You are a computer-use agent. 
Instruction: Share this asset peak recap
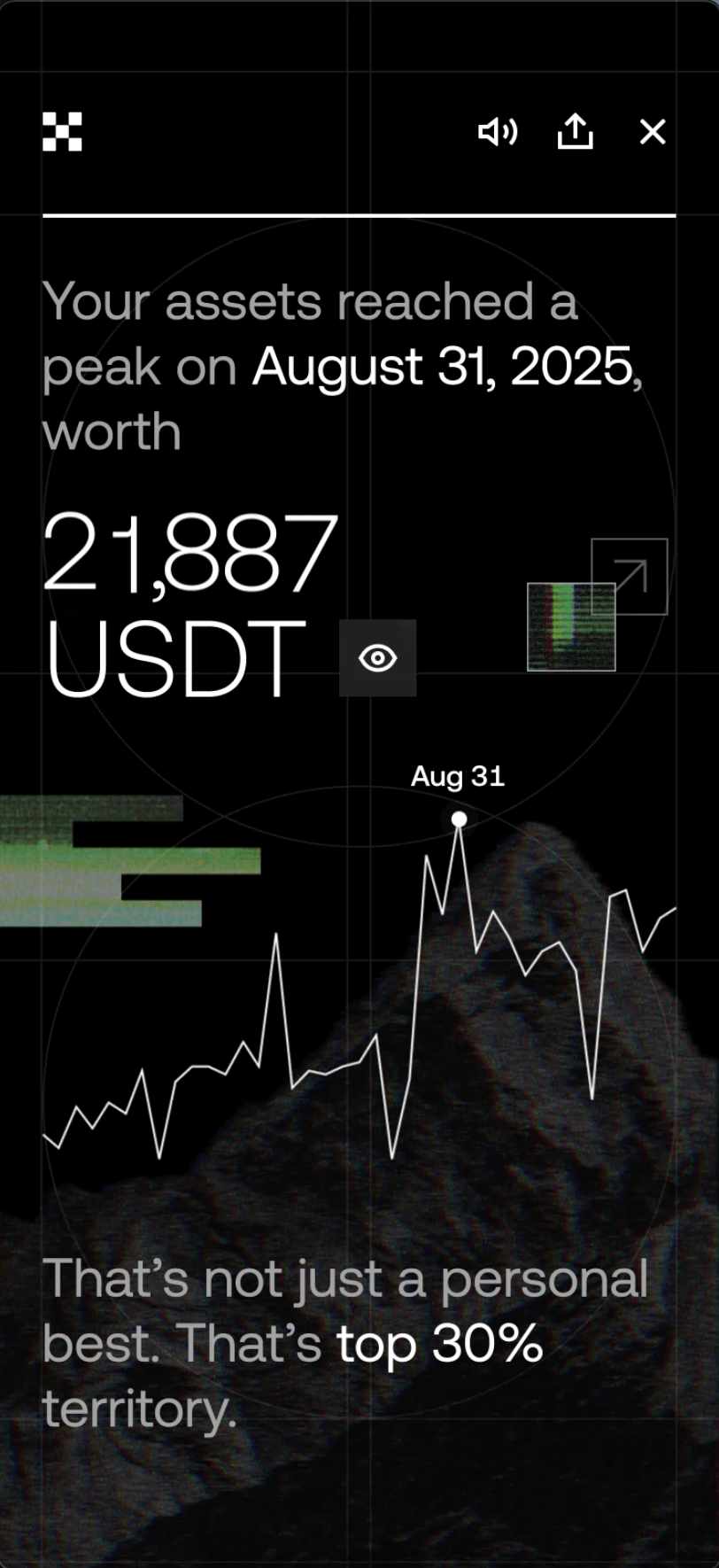pos(575,132)
